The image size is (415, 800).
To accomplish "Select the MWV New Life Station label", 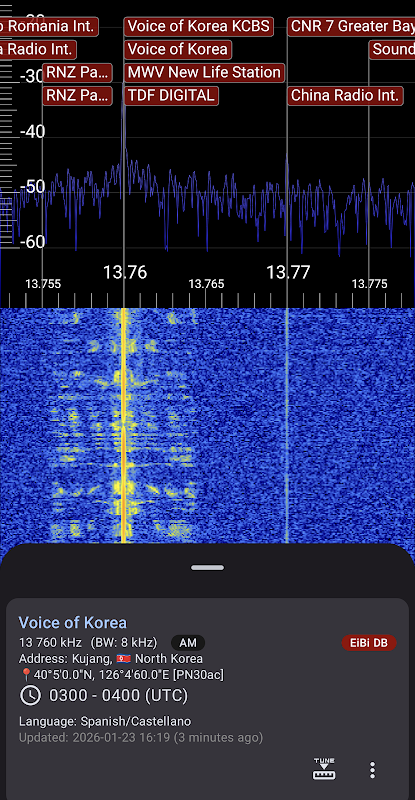I will point(204,72).
